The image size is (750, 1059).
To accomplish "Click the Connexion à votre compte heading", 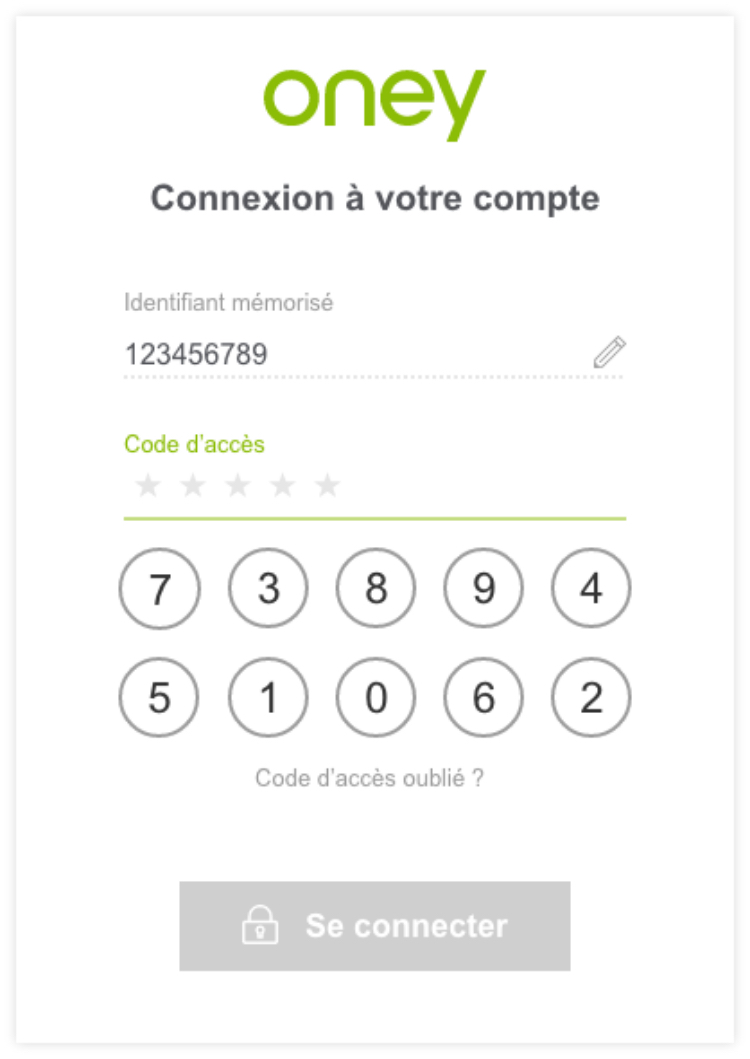I will point(374,198).
